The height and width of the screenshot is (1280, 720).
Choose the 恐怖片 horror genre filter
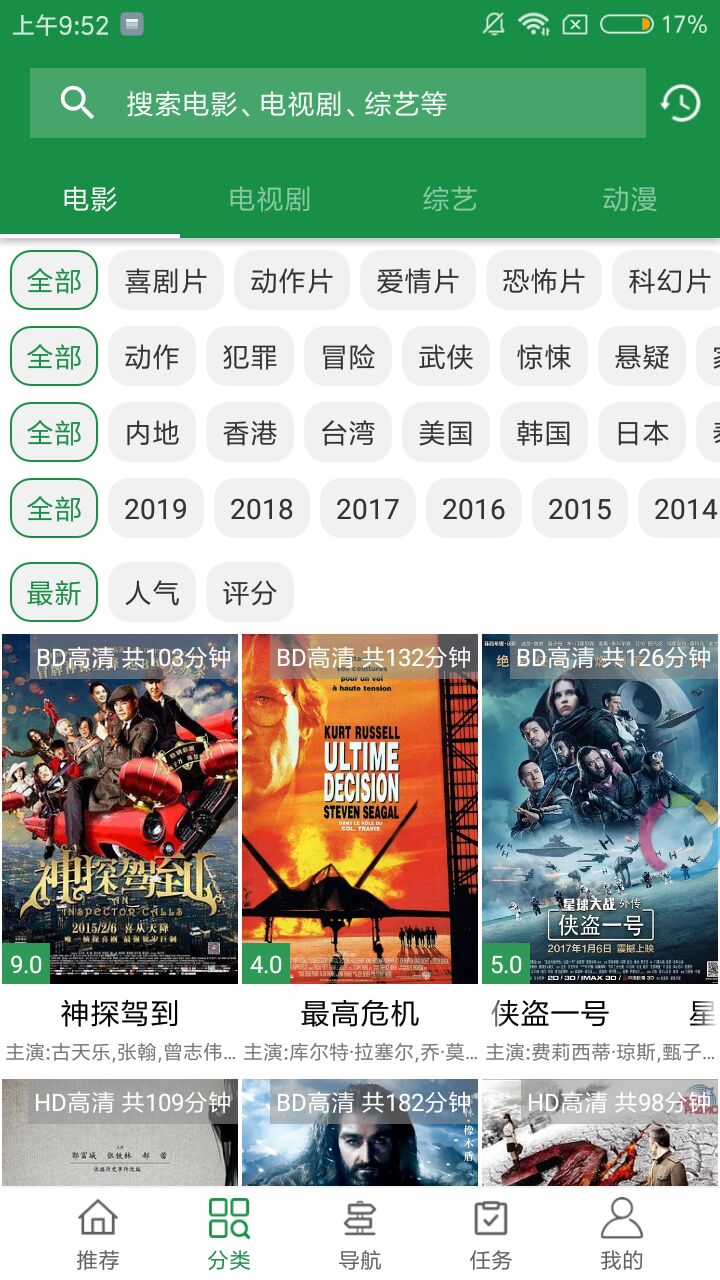point(543,280)
